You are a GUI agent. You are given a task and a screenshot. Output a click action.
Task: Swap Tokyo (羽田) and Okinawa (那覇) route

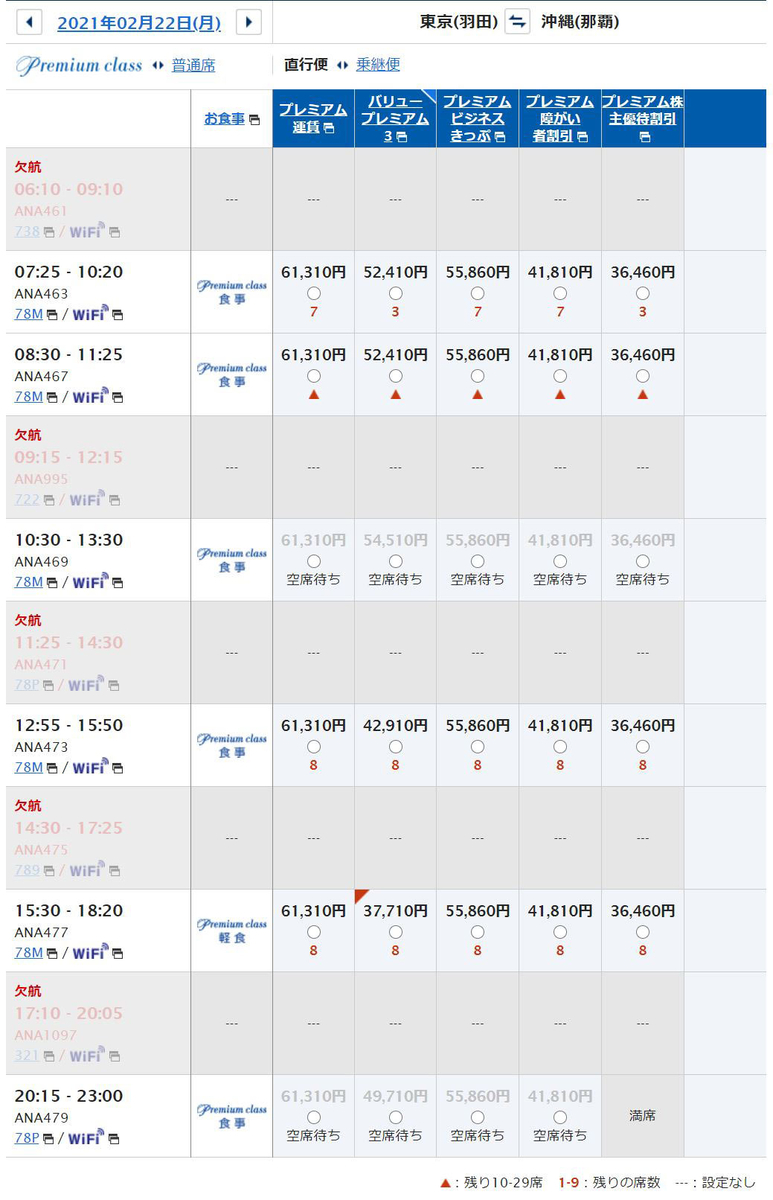pos(517,22)
